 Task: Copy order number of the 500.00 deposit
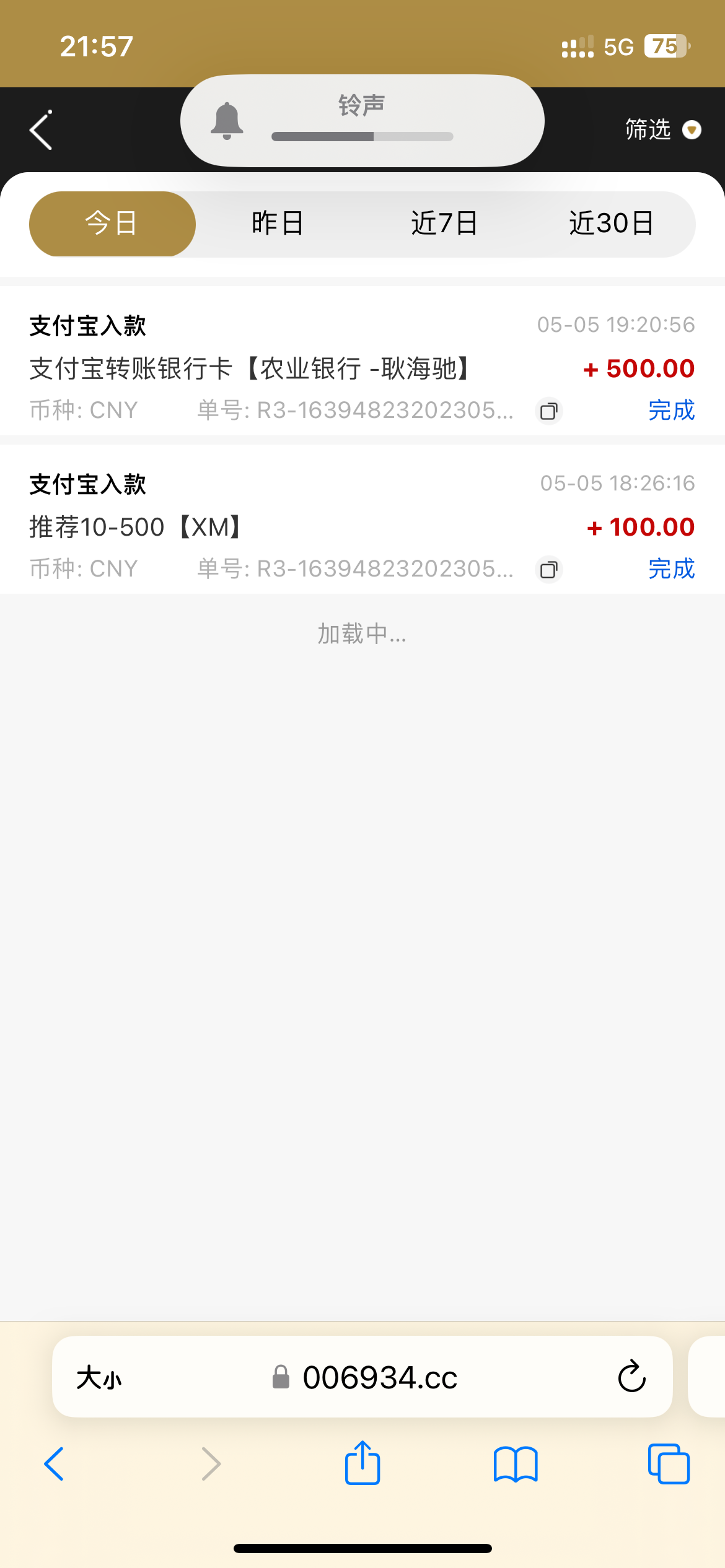tap(549, 411)
